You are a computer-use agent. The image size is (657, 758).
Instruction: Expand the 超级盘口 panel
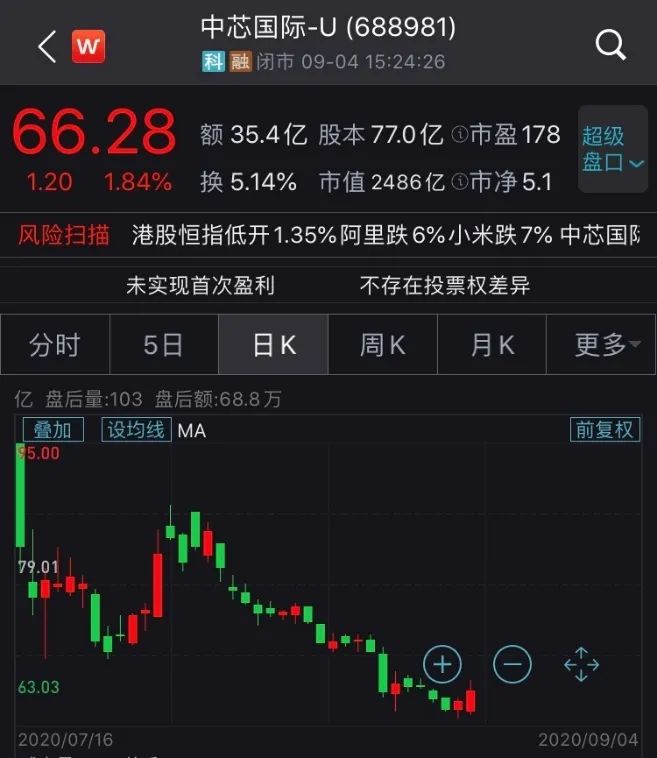pyautogui.click(x=613, y=148)
